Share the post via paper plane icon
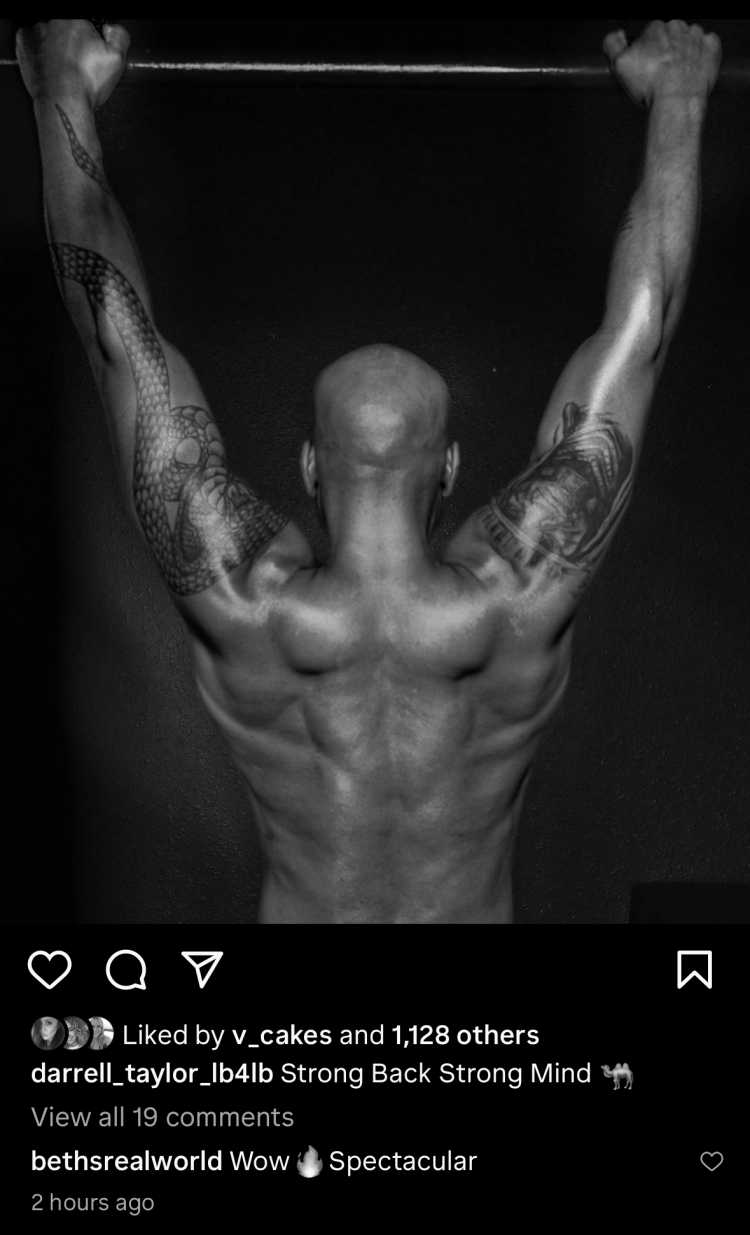The height and width of the screenshot is (1235, 750). [201, 969]
